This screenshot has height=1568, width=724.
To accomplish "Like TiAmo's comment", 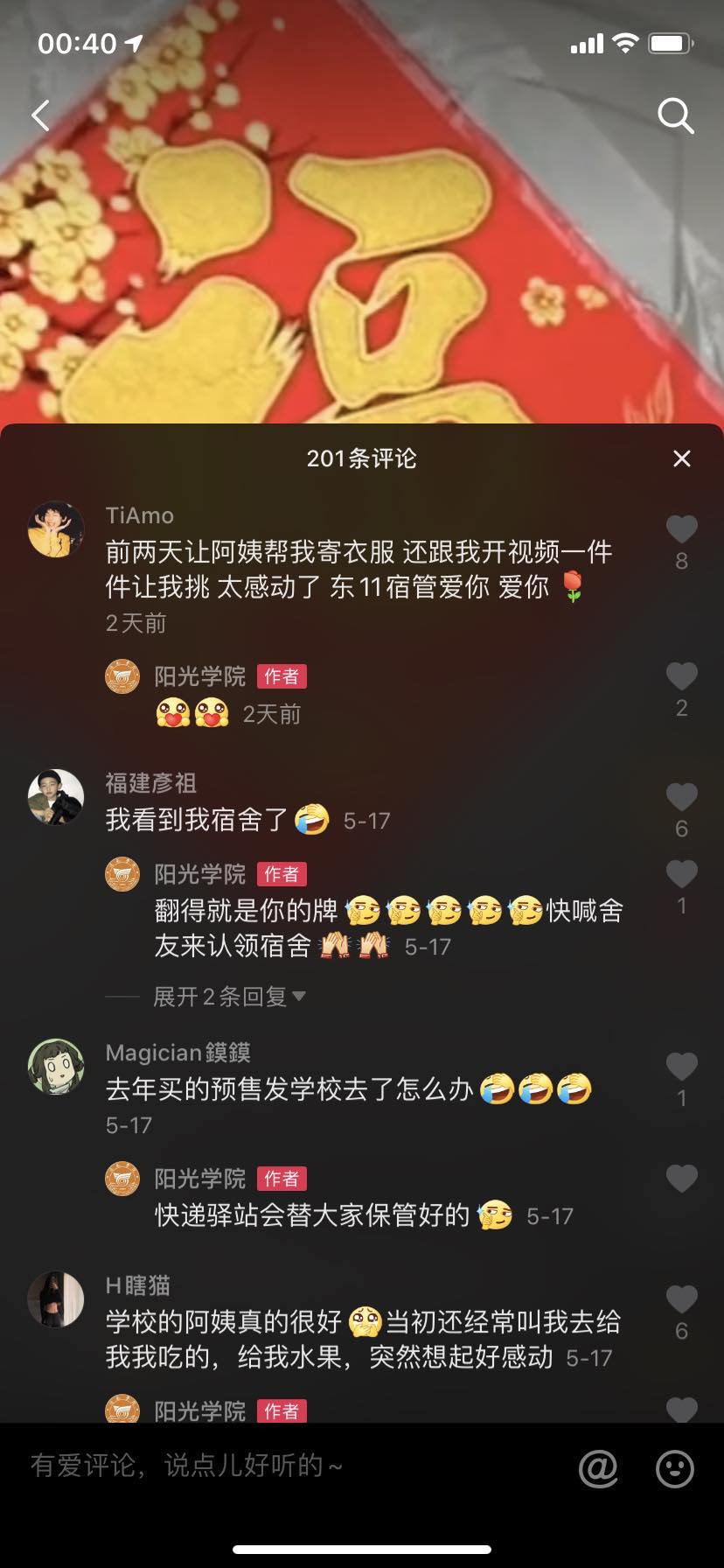I will 682,530.
